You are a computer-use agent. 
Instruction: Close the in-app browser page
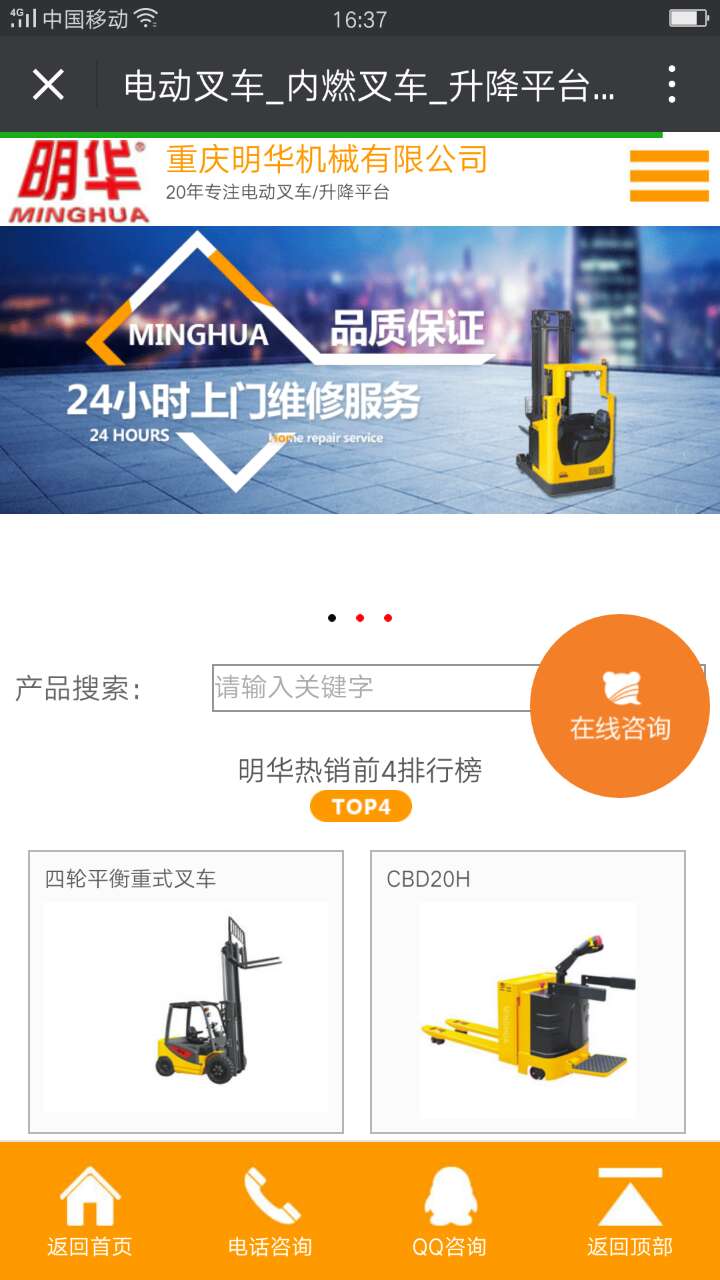(x=48, y=85)
